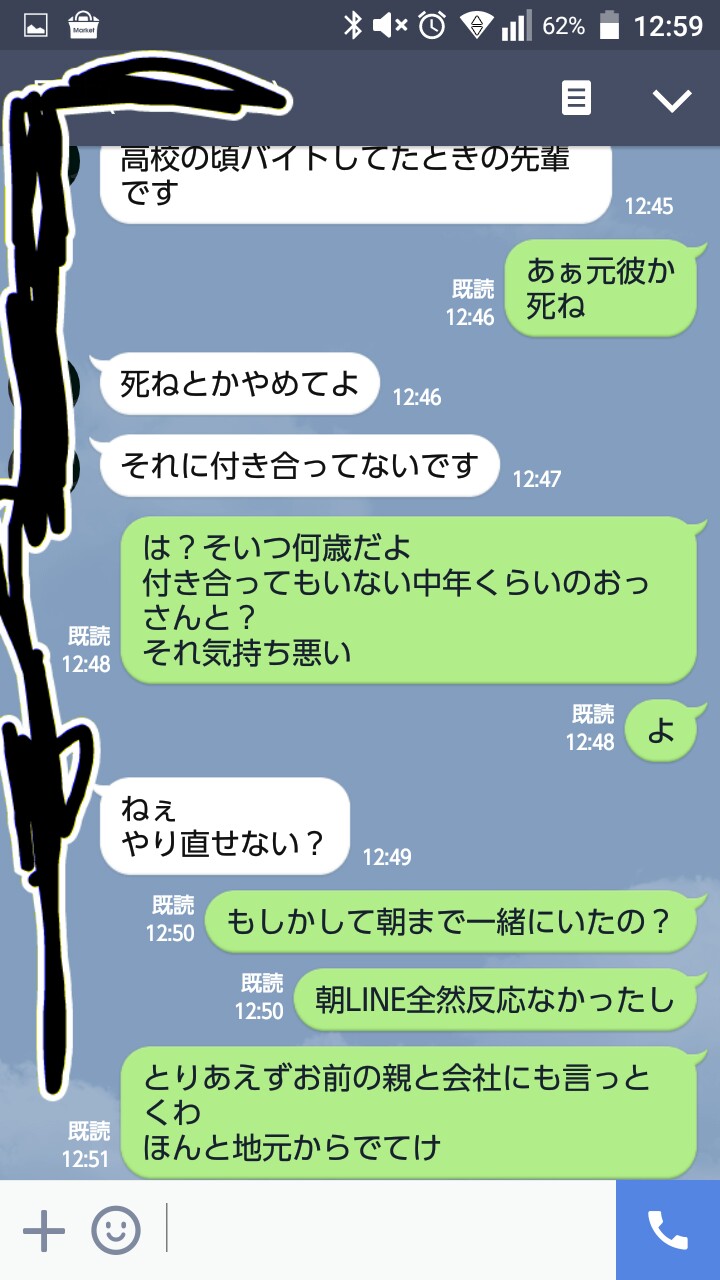Image resolution: width=720 pixels, height=1280 pixels.
Task: Expand the chat menu chevron
Action: [x=671, y=99]
